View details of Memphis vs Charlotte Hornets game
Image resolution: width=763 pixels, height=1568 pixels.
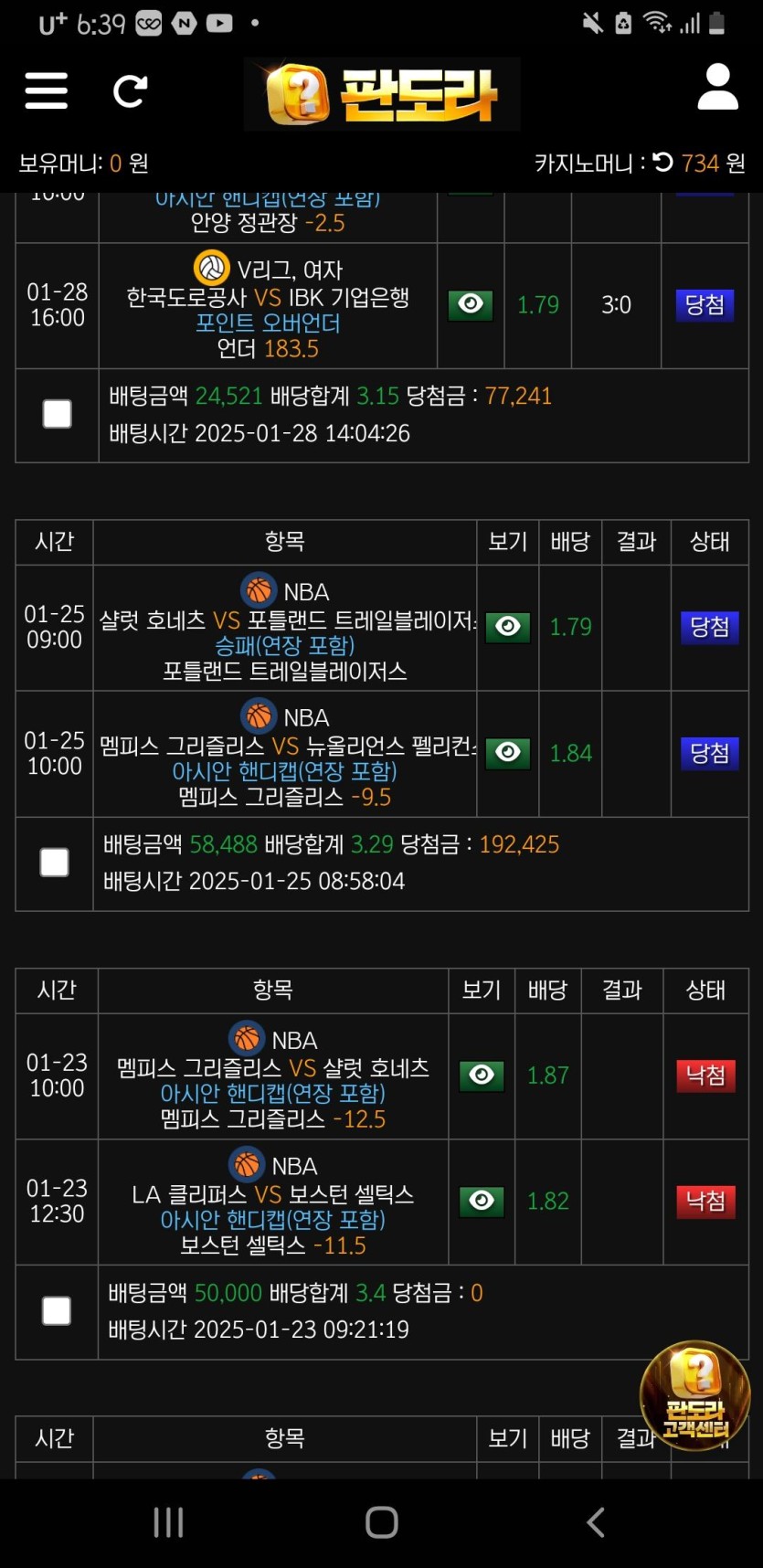point(482,1075)
